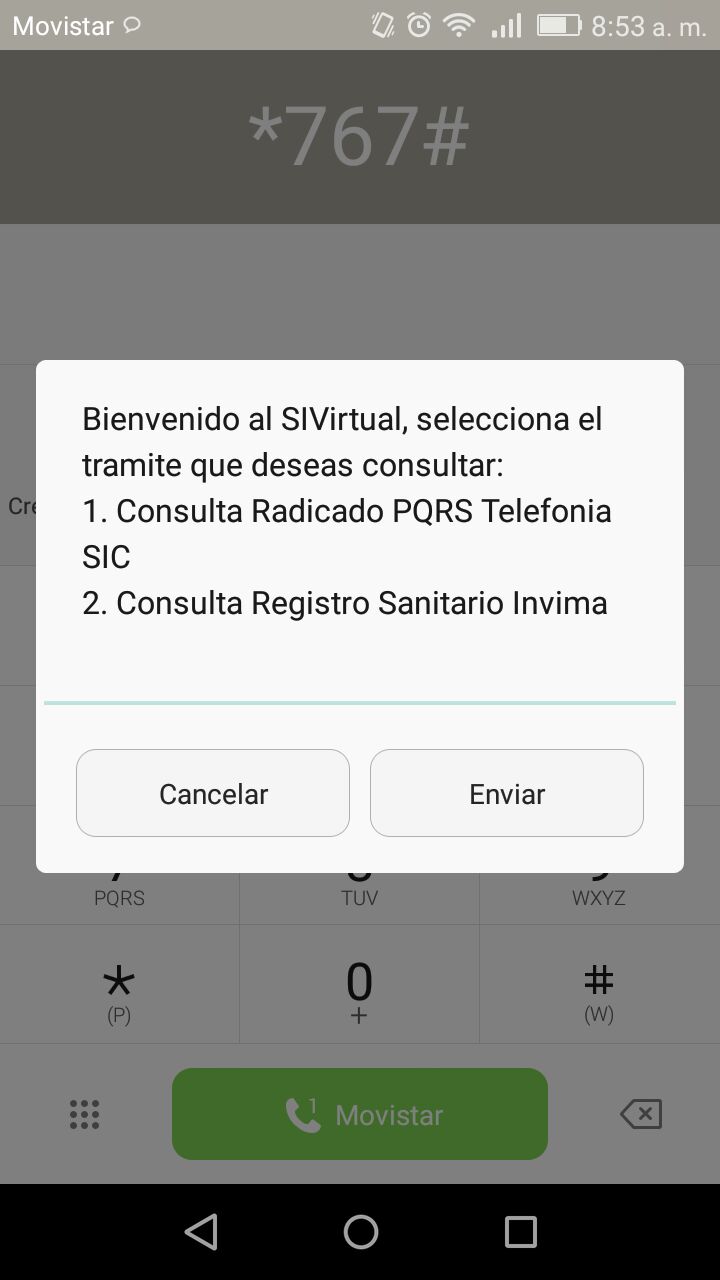
Task: Open recent apps from the navigation bar
Action: 520,1232
